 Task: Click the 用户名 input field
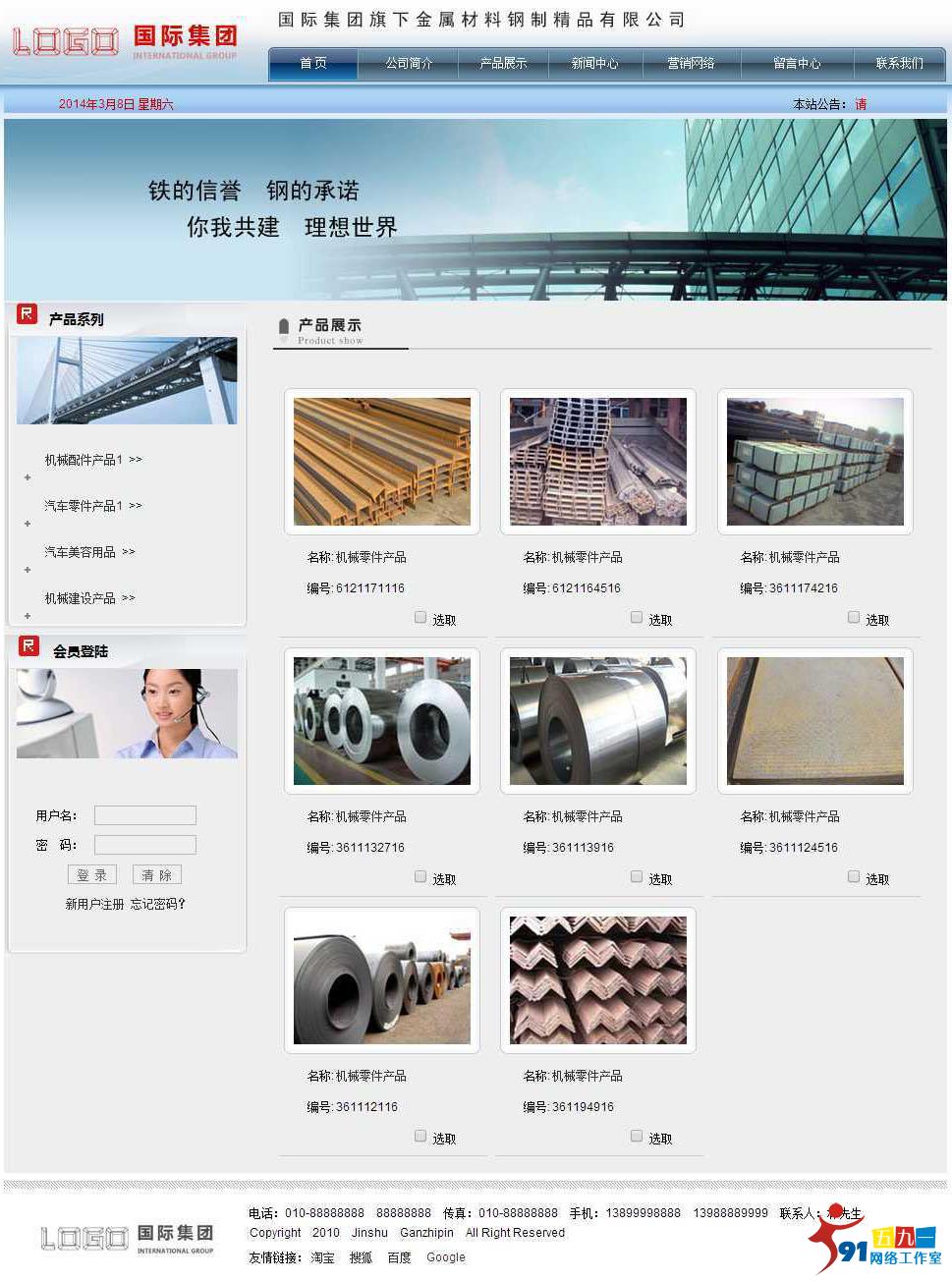point(144,814)
